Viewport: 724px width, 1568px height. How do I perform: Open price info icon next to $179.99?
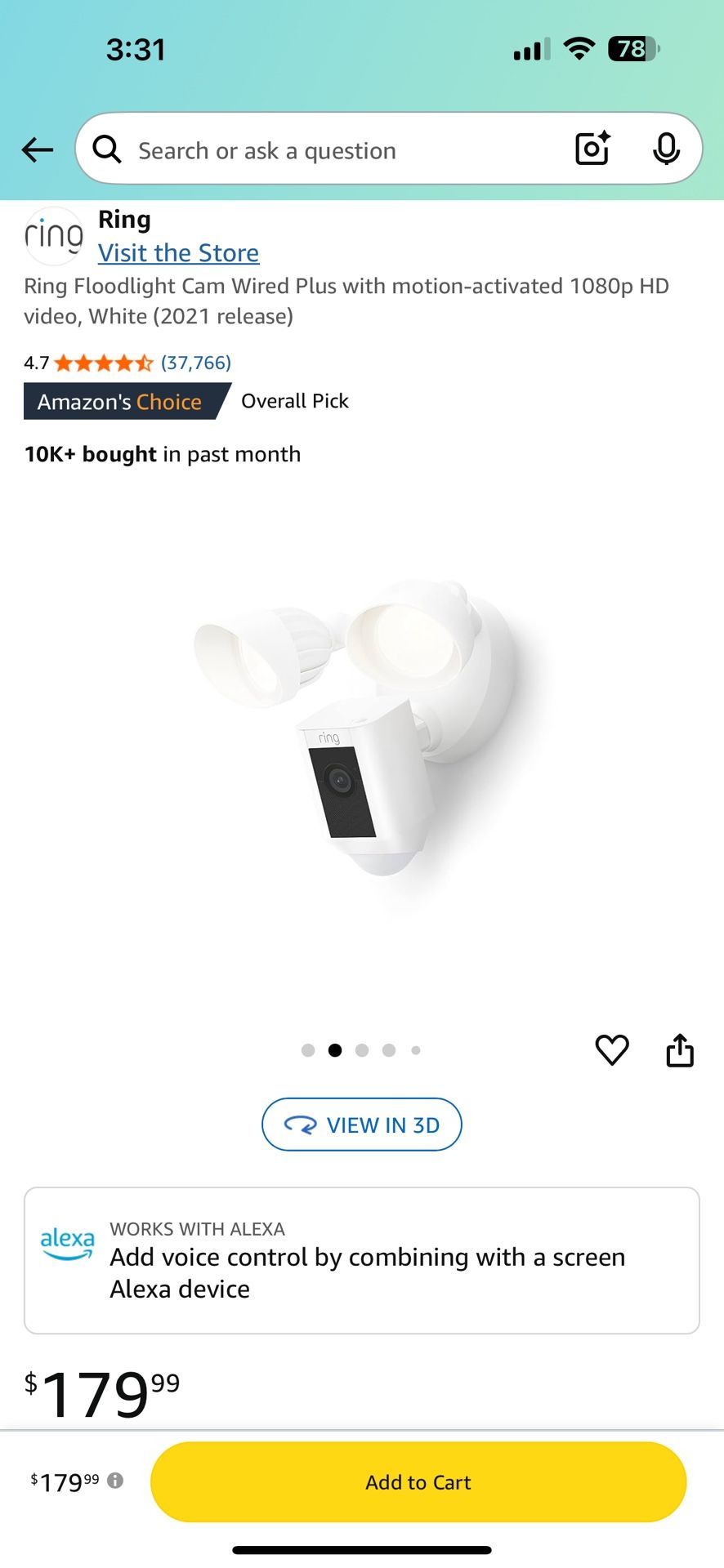pos(115,1480)
